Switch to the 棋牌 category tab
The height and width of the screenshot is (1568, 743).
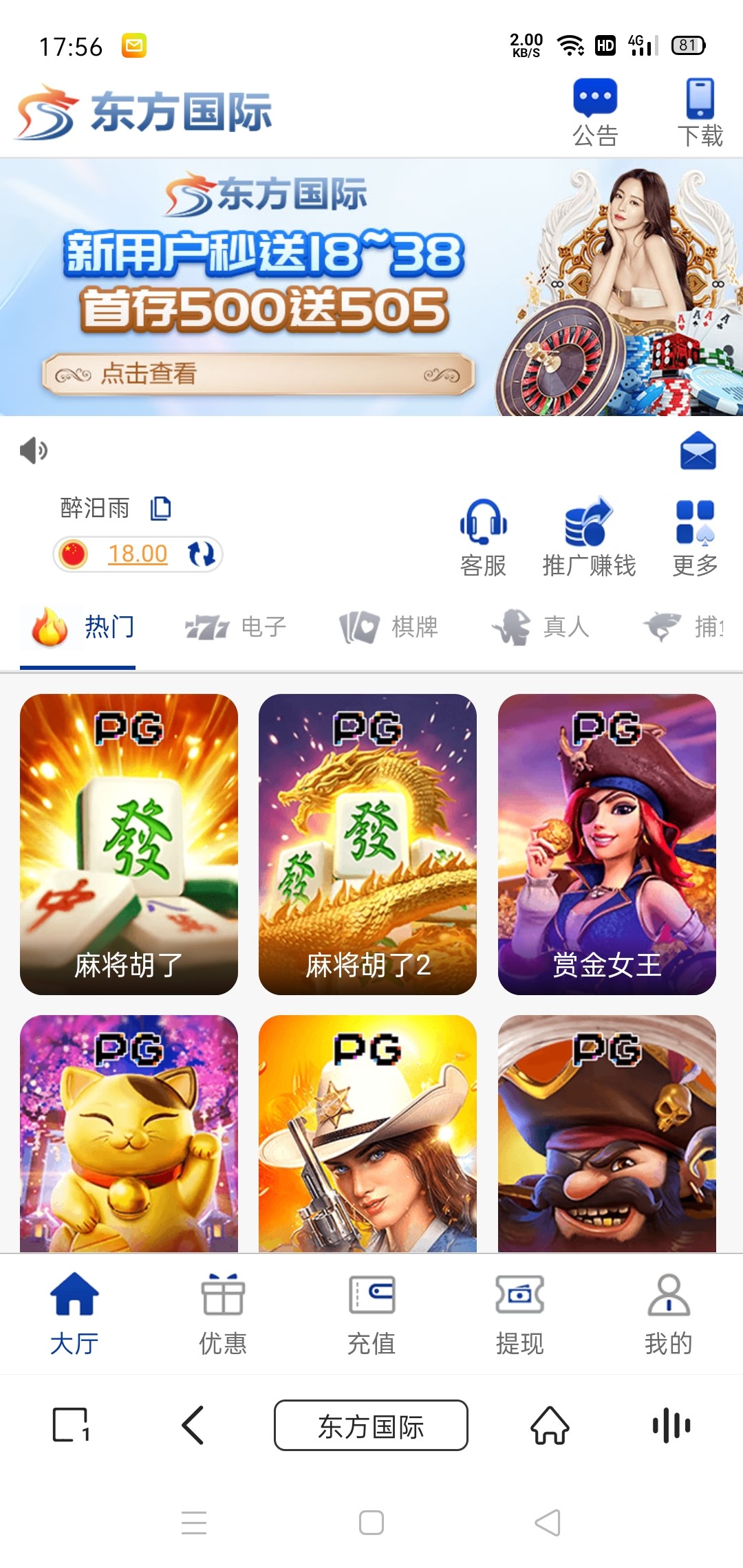point(389,627)
